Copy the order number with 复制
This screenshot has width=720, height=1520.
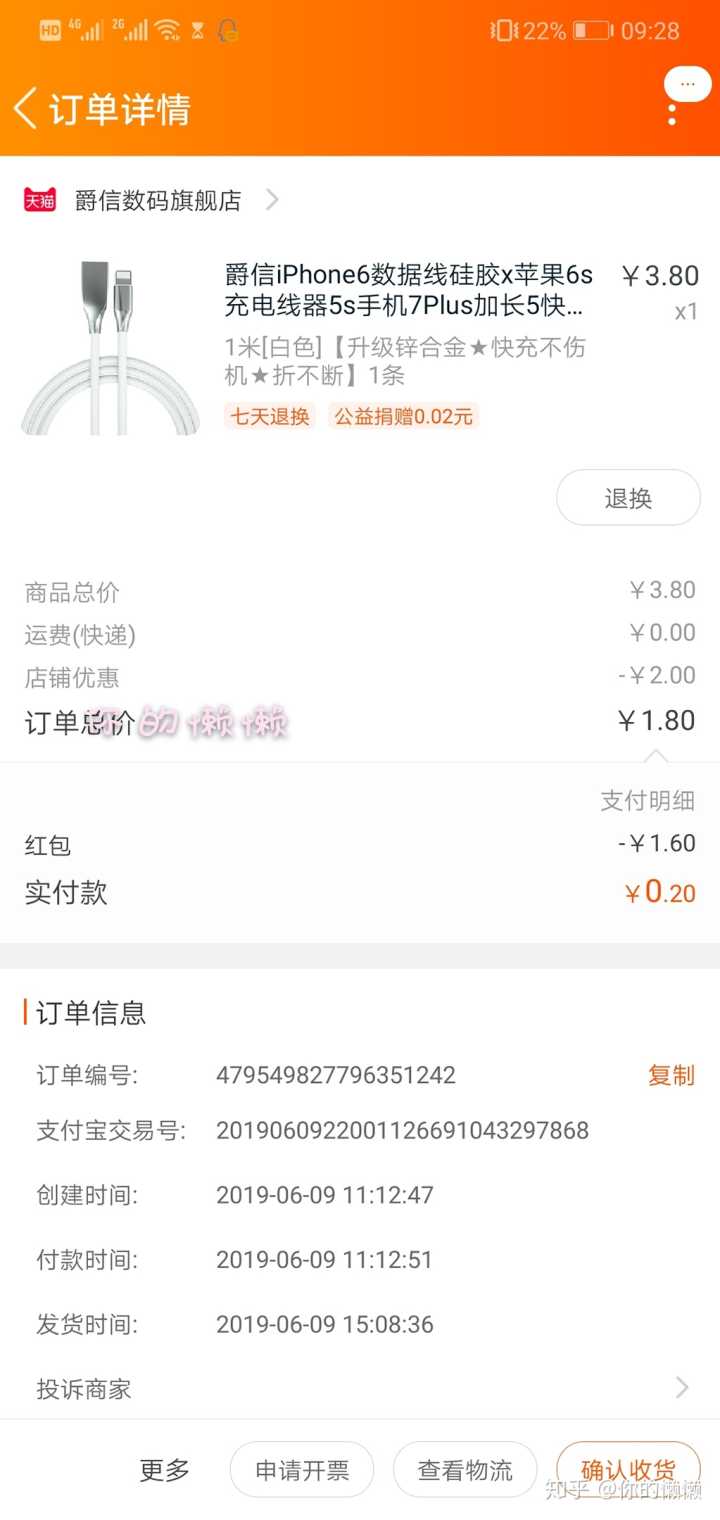click(x=670, y=1075)
